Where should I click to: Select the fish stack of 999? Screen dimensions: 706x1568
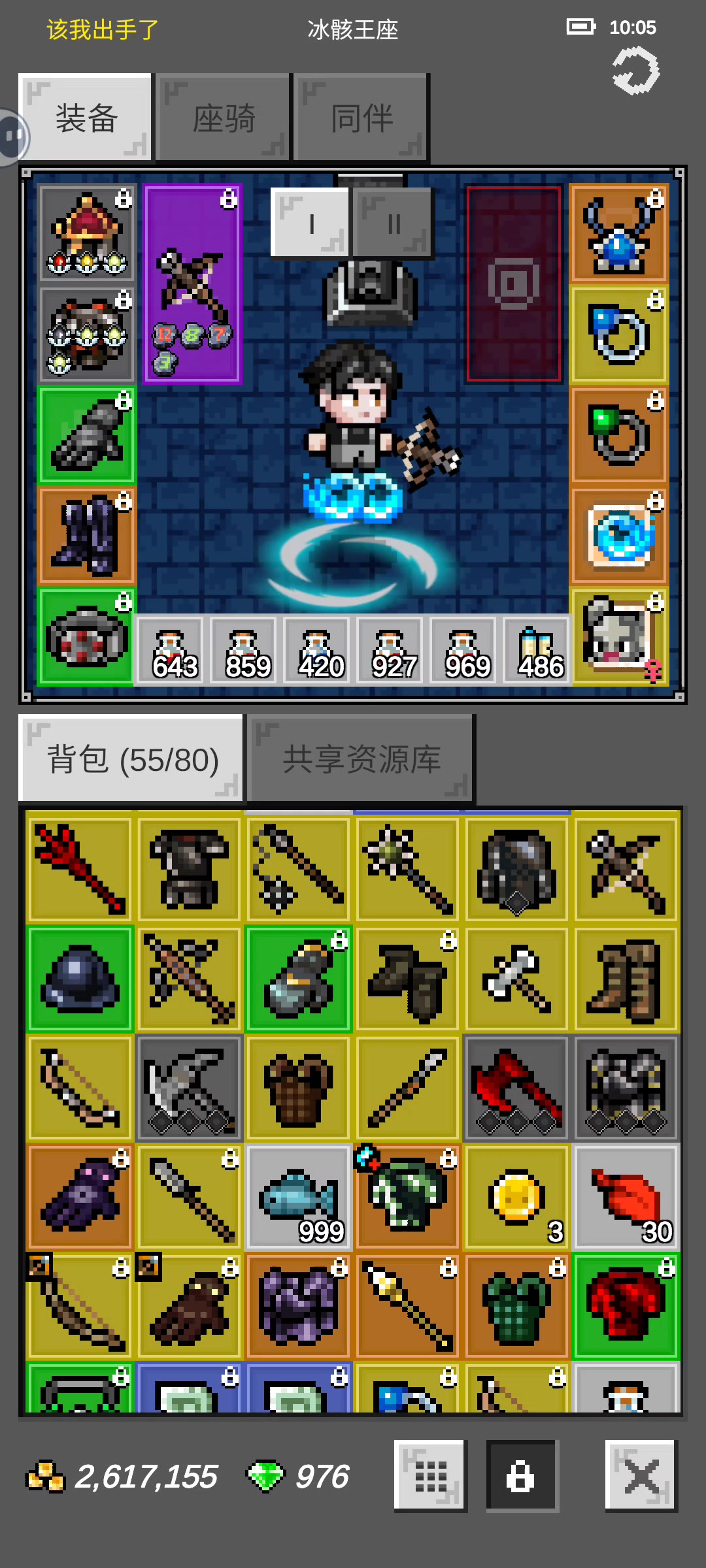[x=299, y=1197]
